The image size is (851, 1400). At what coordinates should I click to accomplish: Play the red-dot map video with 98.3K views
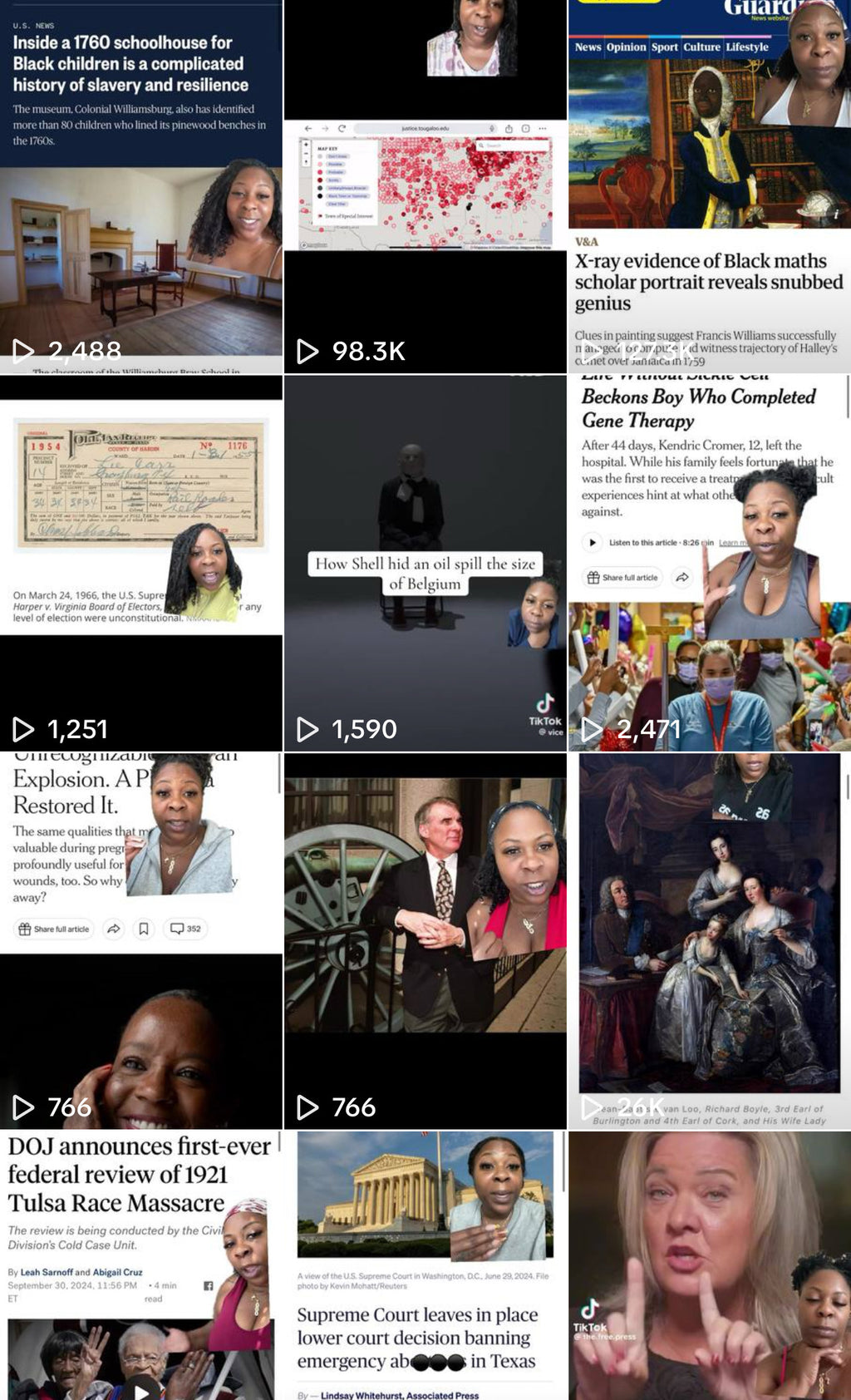[425, 187]
